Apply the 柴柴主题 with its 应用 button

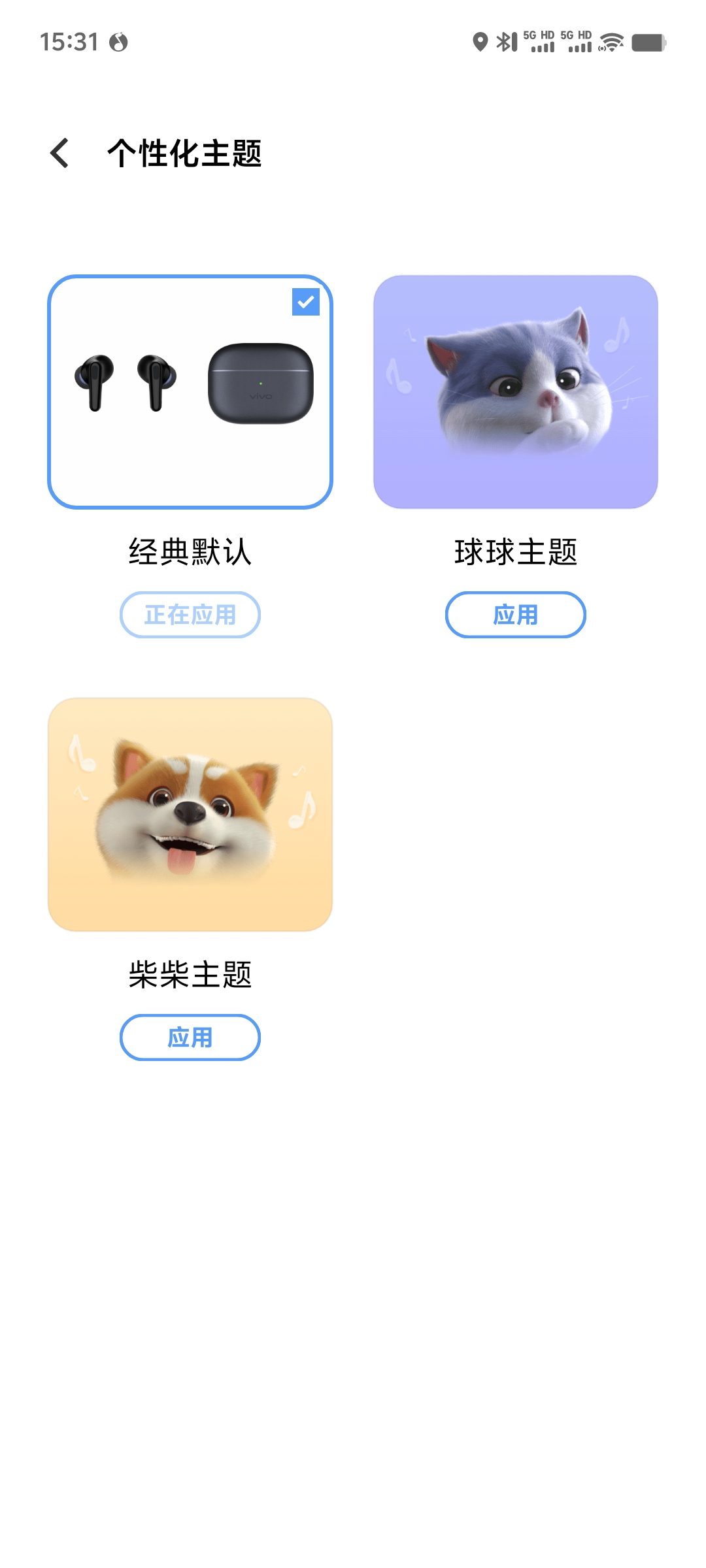point(190,1037)
